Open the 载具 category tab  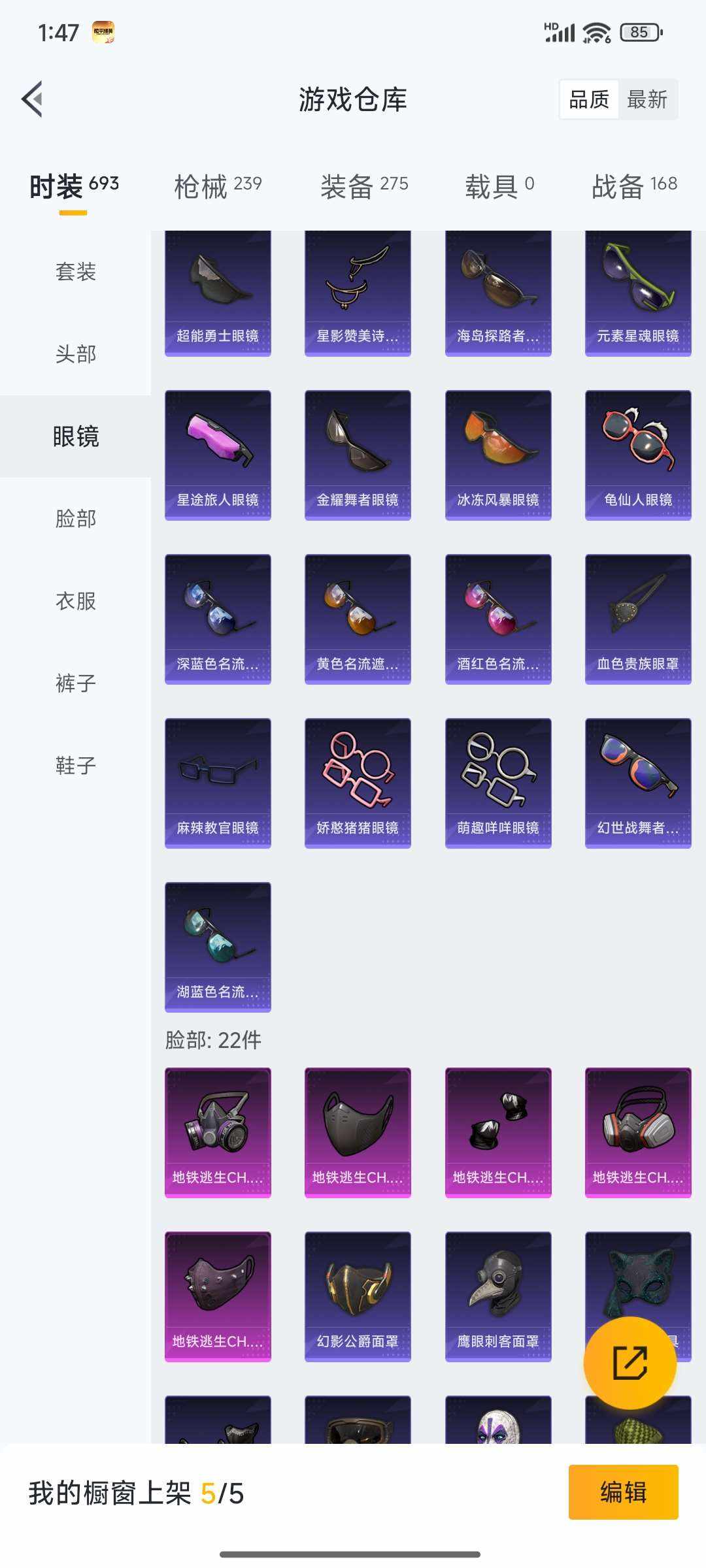click(x=497, y=186)
